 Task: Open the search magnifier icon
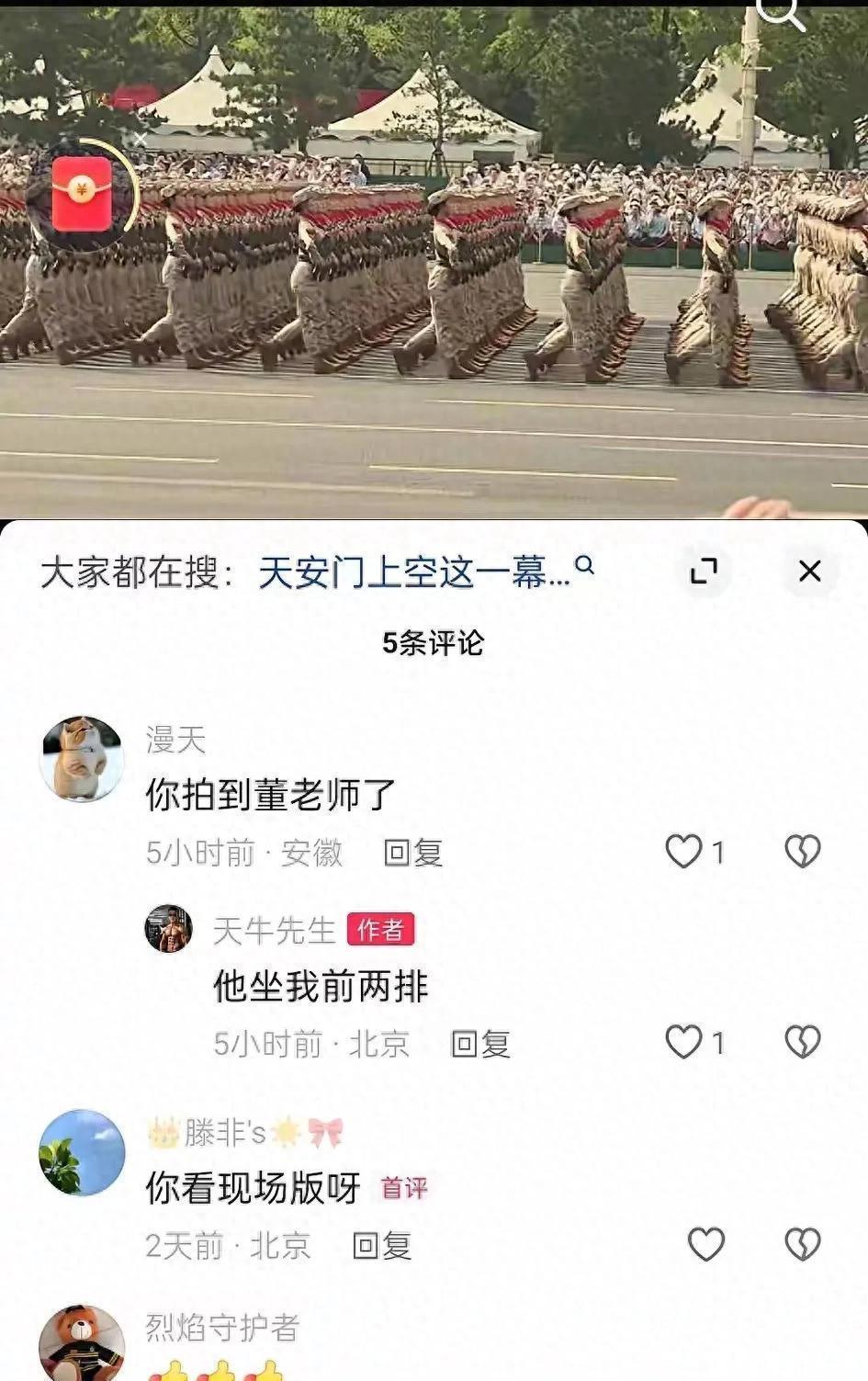point(781,13)
